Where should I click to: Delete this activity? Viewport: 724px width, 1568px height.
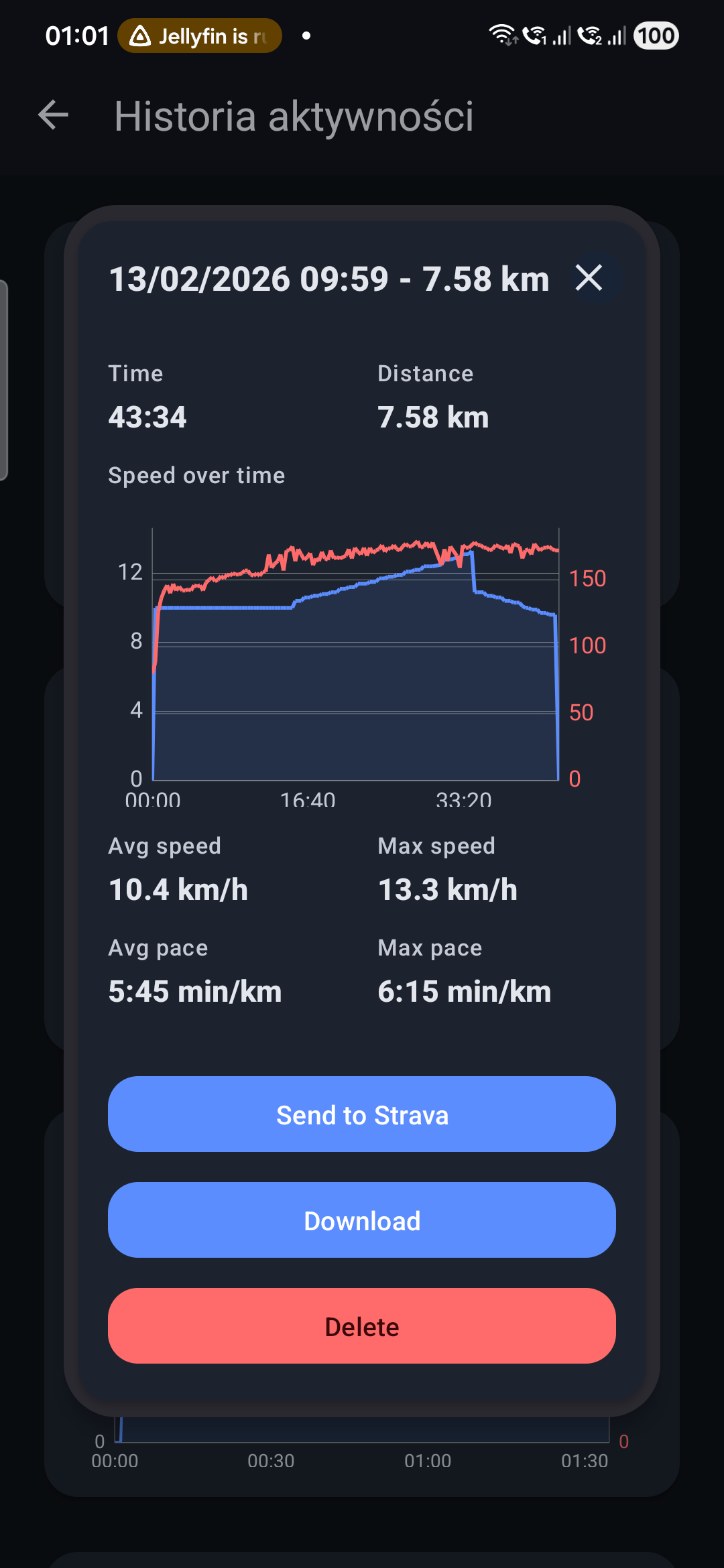[361, 1326]
